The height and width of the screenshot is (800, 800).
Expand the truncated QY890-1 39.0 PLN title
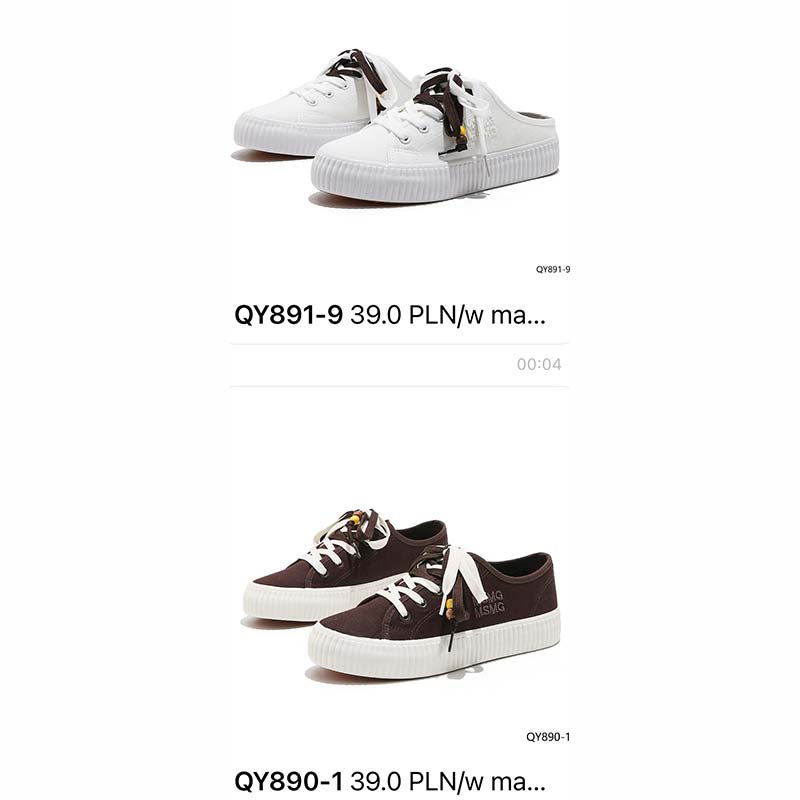tap(390, 780)
